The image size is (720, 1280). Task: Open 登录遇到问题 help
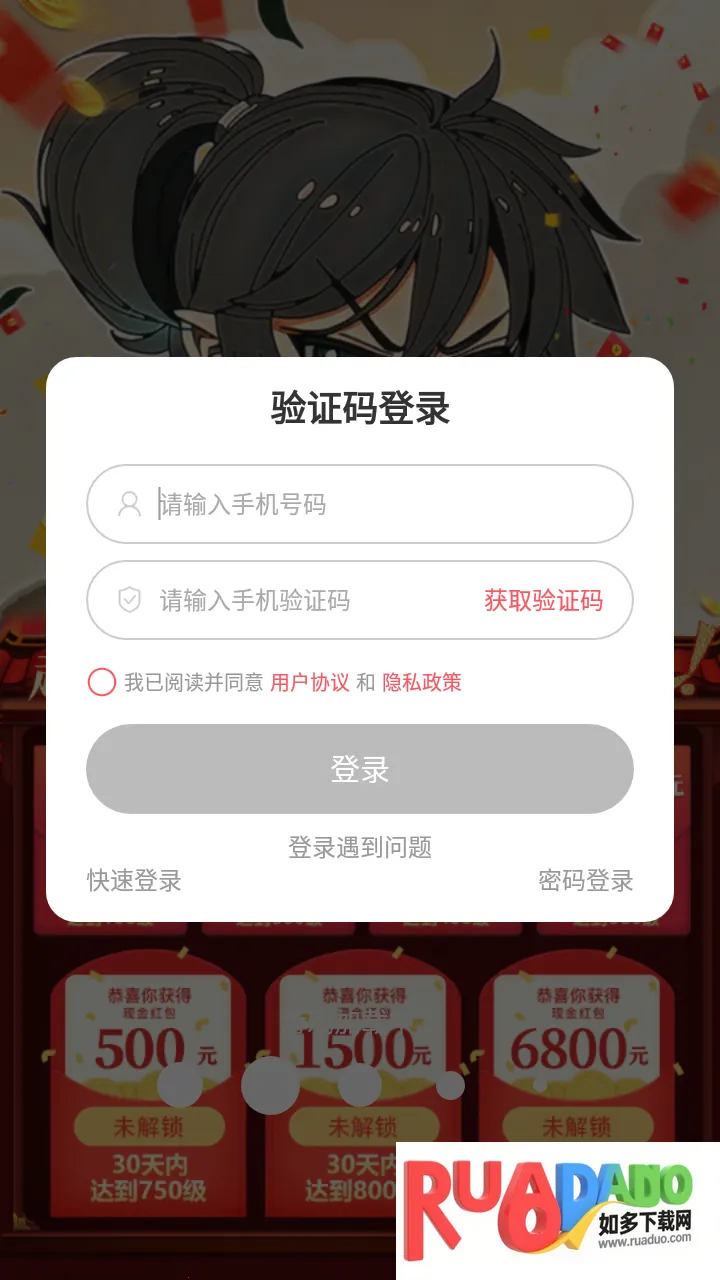click(360, 848)
